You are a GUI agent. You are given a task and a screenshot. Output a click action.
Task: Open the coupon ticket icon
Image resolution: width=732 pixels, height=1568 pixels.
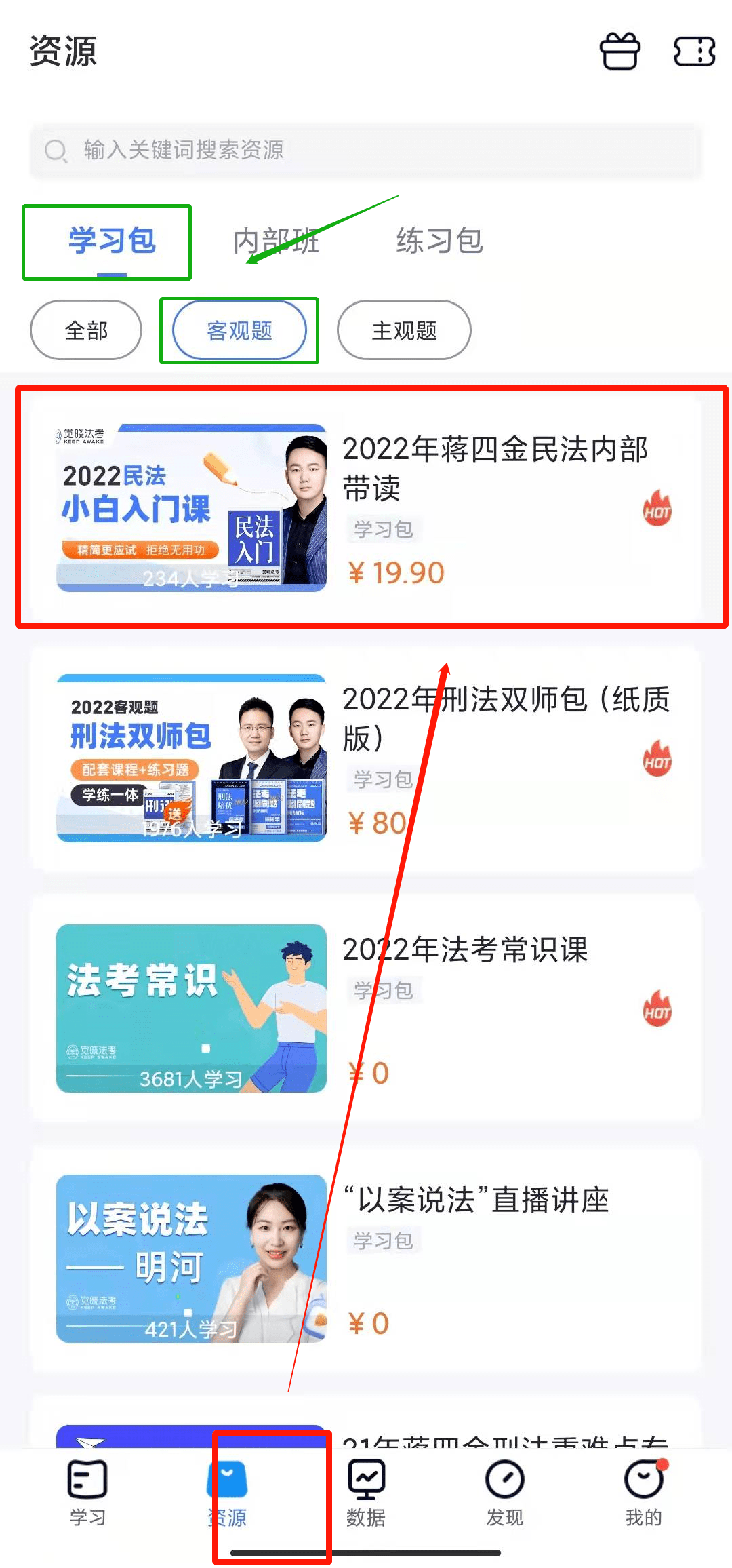point(694,52)
